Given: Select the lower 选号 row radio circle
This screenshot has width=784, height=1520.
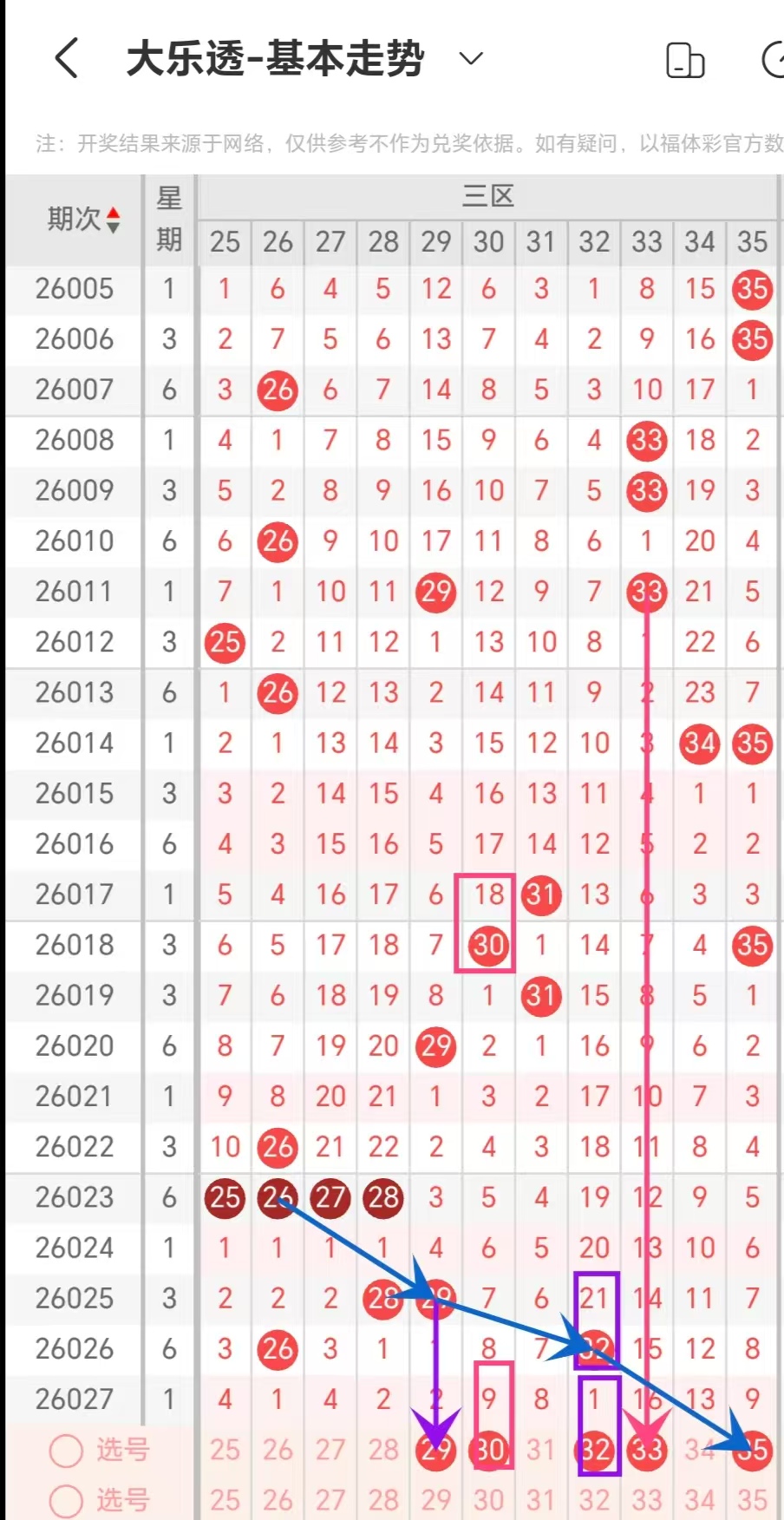Looking at the screenshot, I should click(66, 1500).
